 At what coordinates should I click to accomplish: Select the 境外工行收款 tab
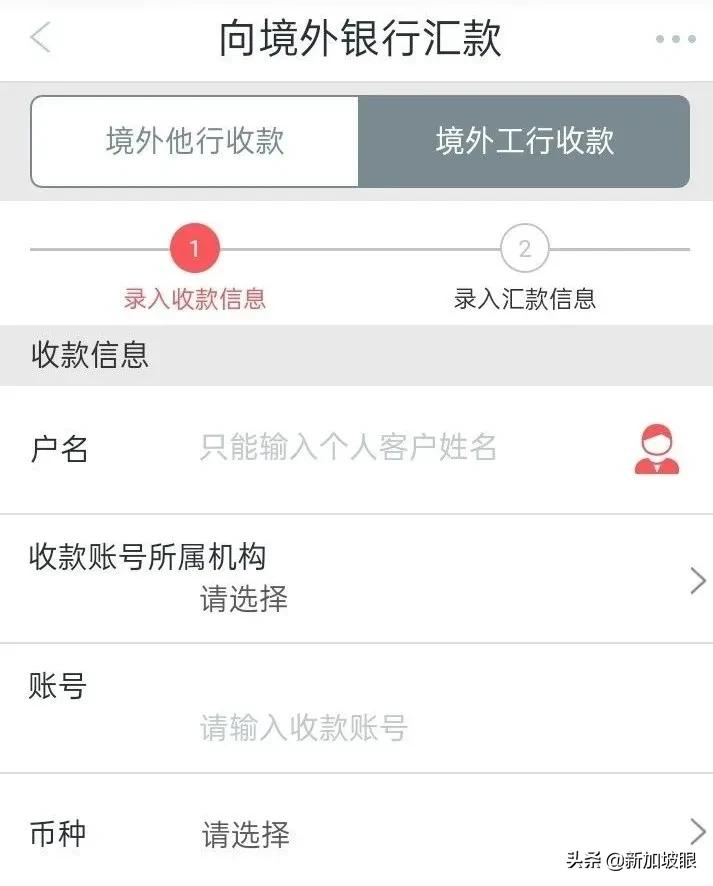click(x=524, y=141)
